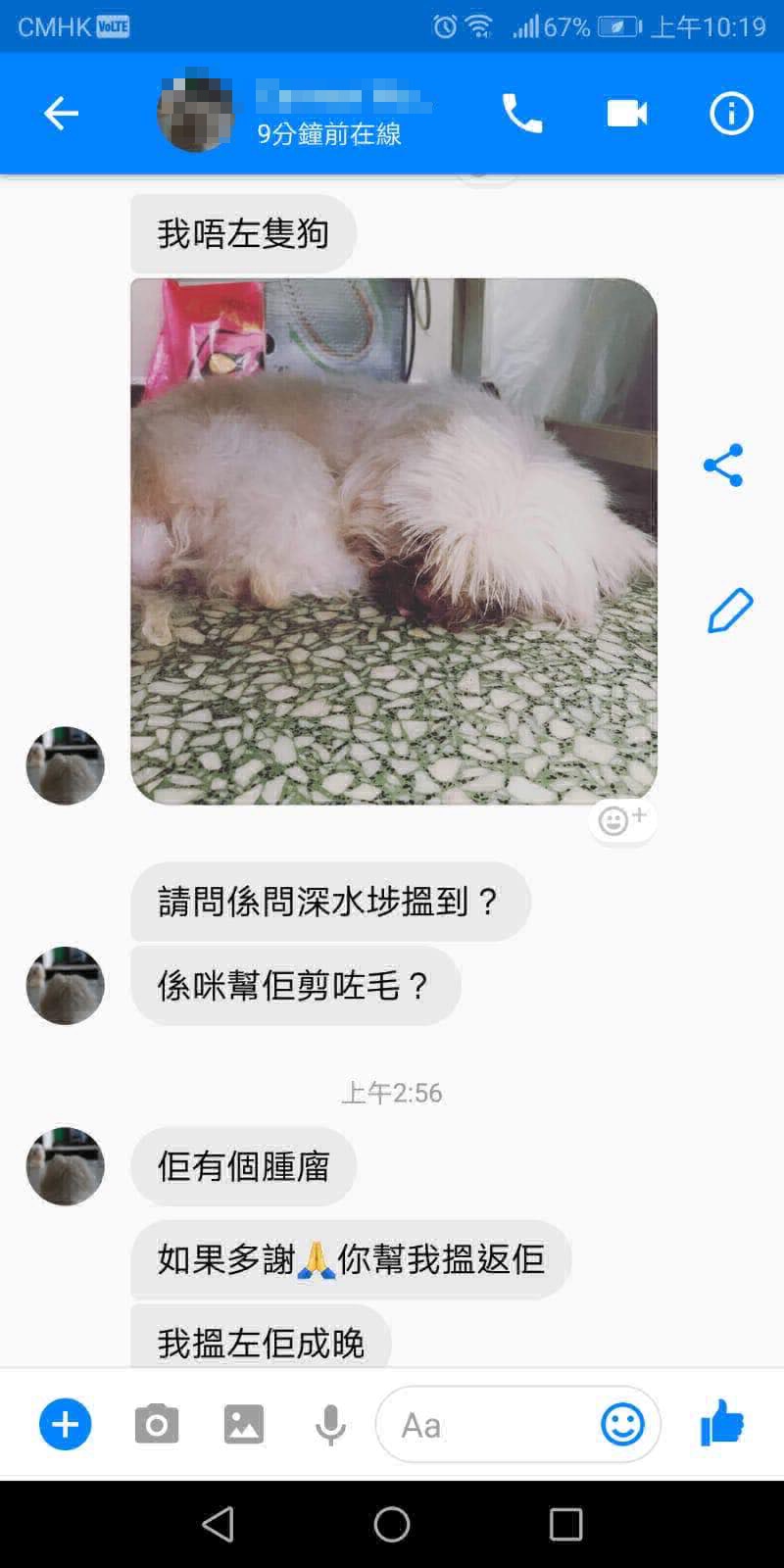This screenshot has height=1568, width=784.
Task: Open the camera to take a photo
Action: pos(157,1424)
